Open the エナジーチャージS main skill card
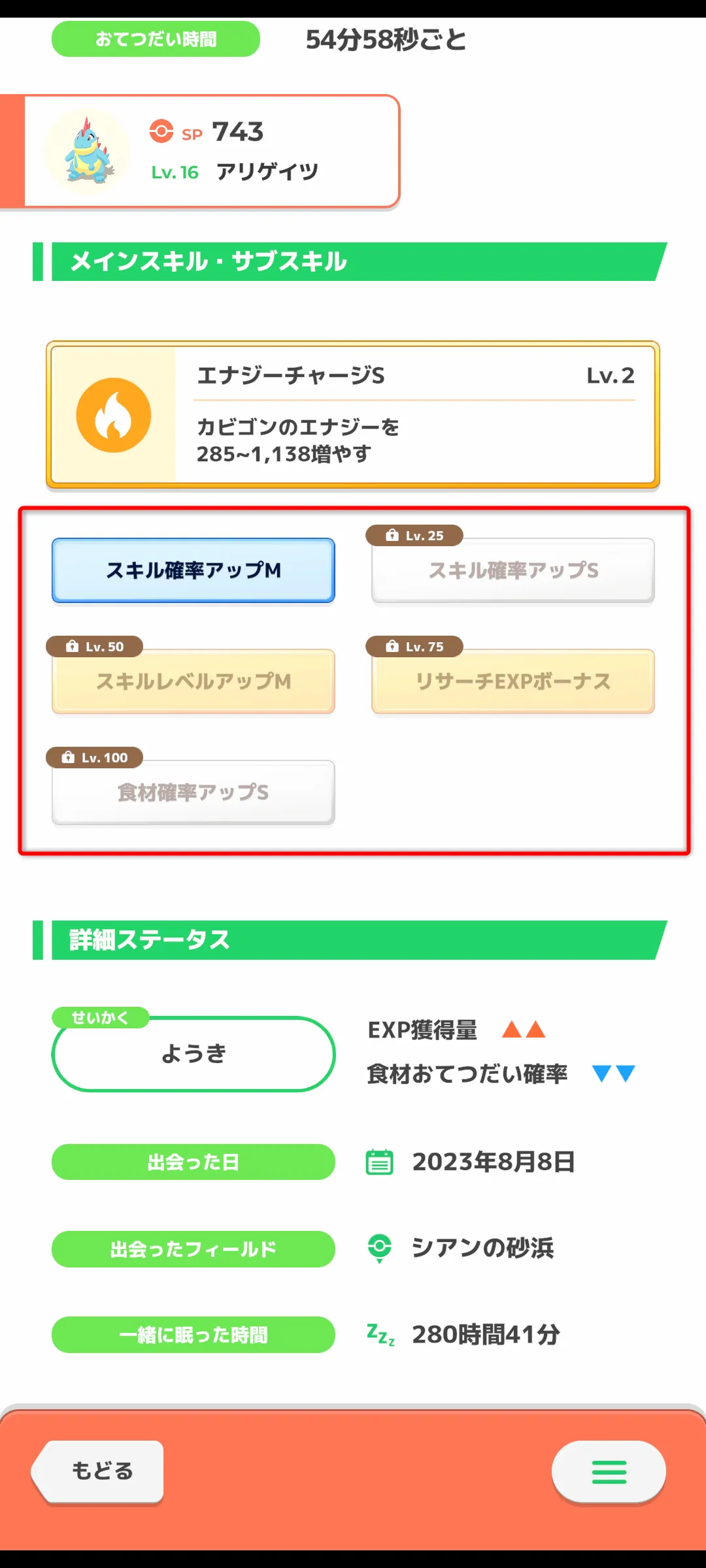 click(353, 415)
